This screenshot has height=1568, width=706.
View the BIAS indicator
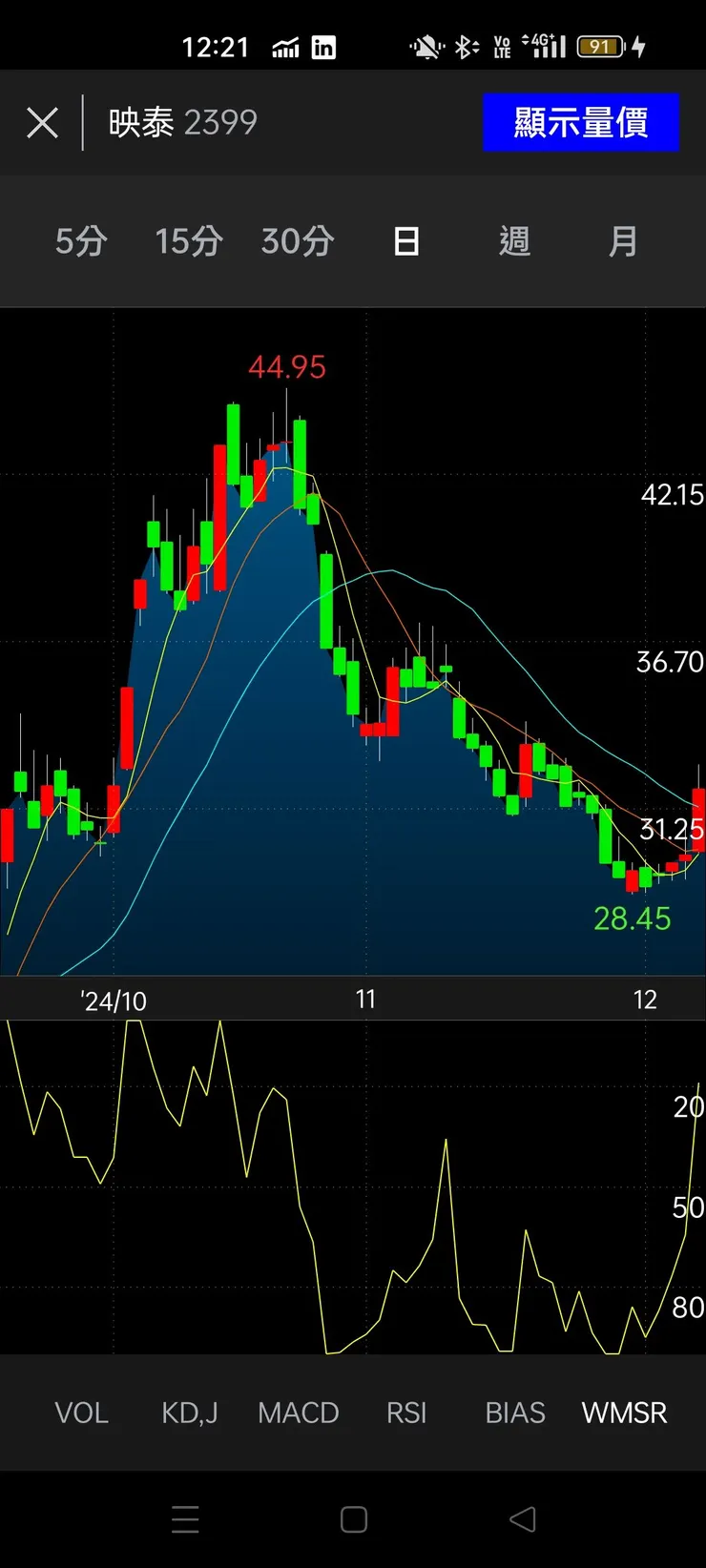point(515,1413)
